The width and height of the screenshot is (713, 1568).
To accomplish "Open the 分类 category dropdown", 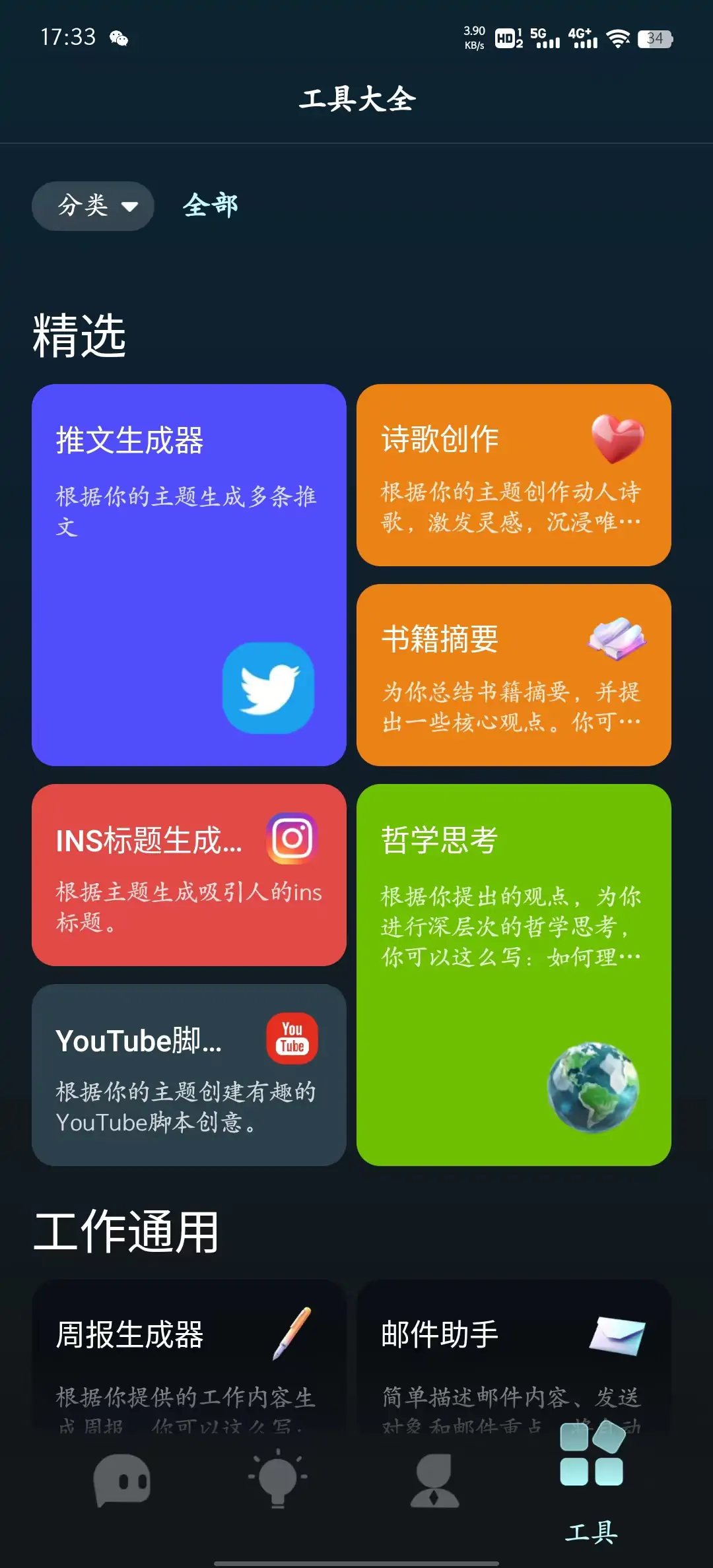I will click(x=92, y=205).
